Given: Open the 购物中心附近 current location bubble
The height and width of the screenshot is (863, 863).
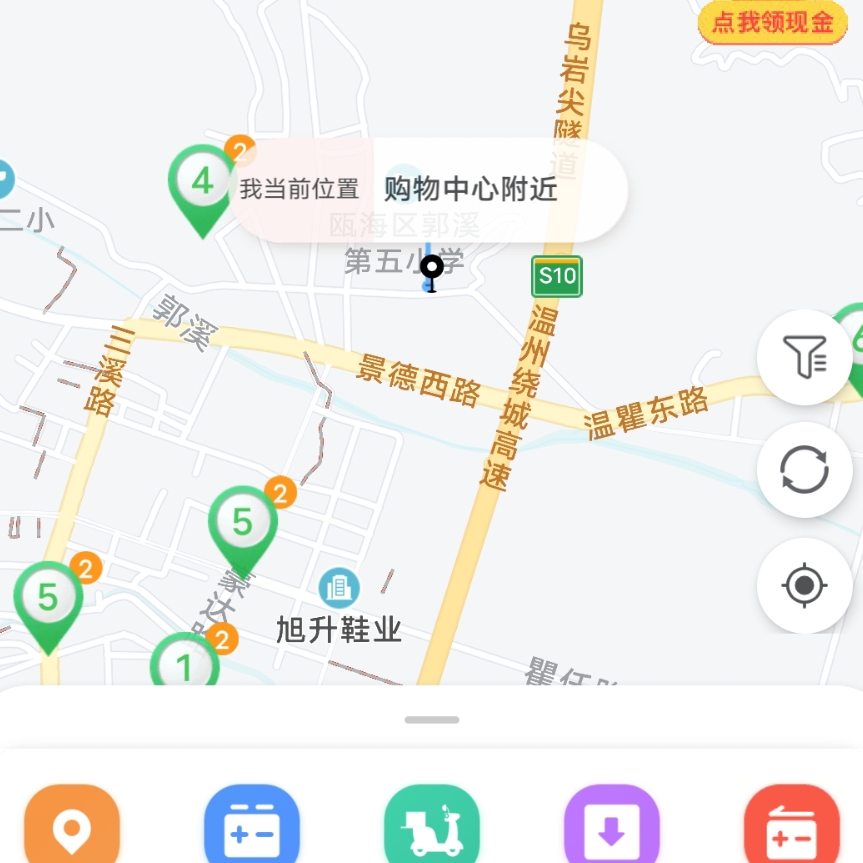Looking at the screenshot, I should pos(430,190).
